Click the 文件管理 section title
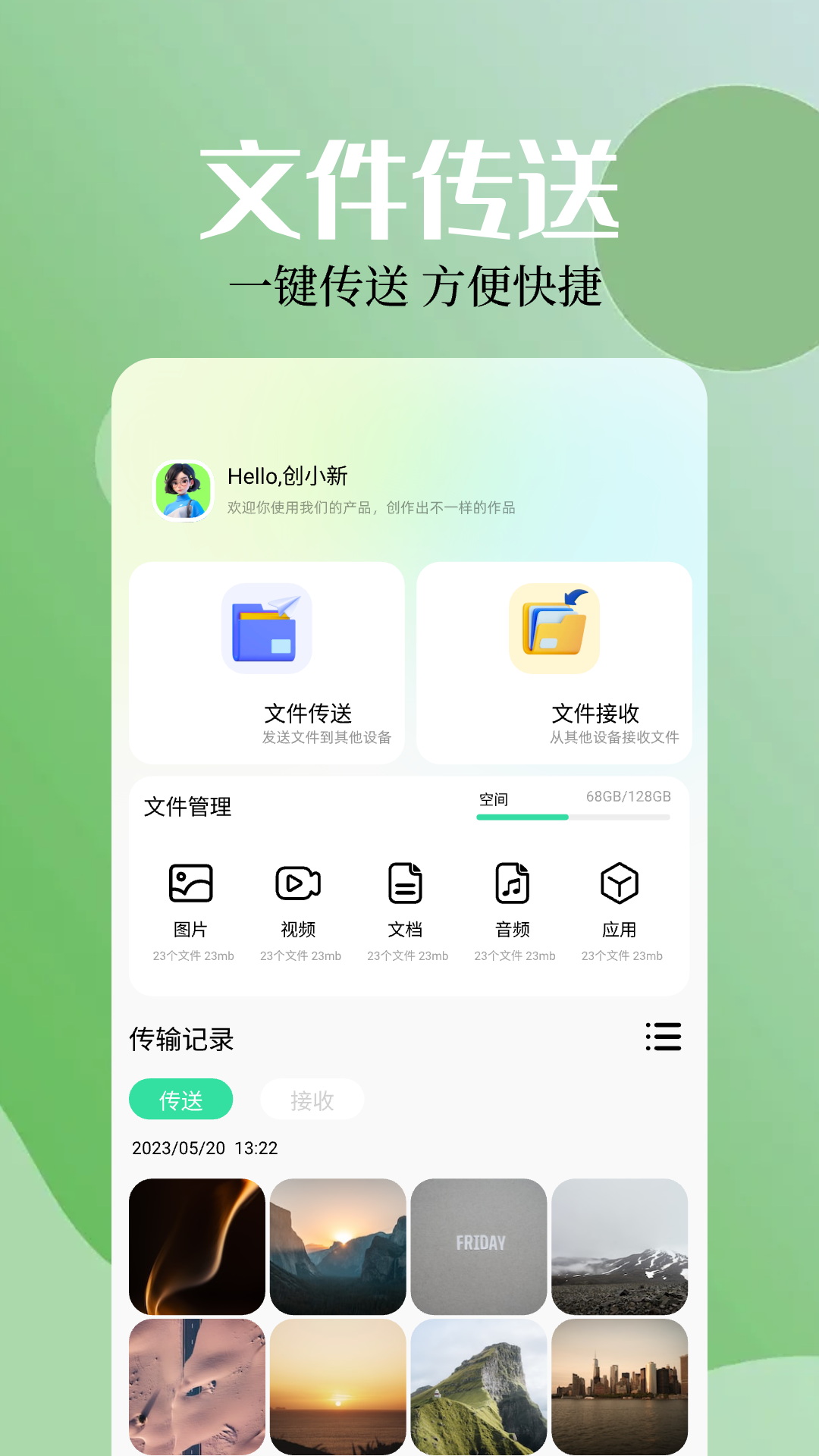This screenshot has width=819, height=1456. [189, 807]
